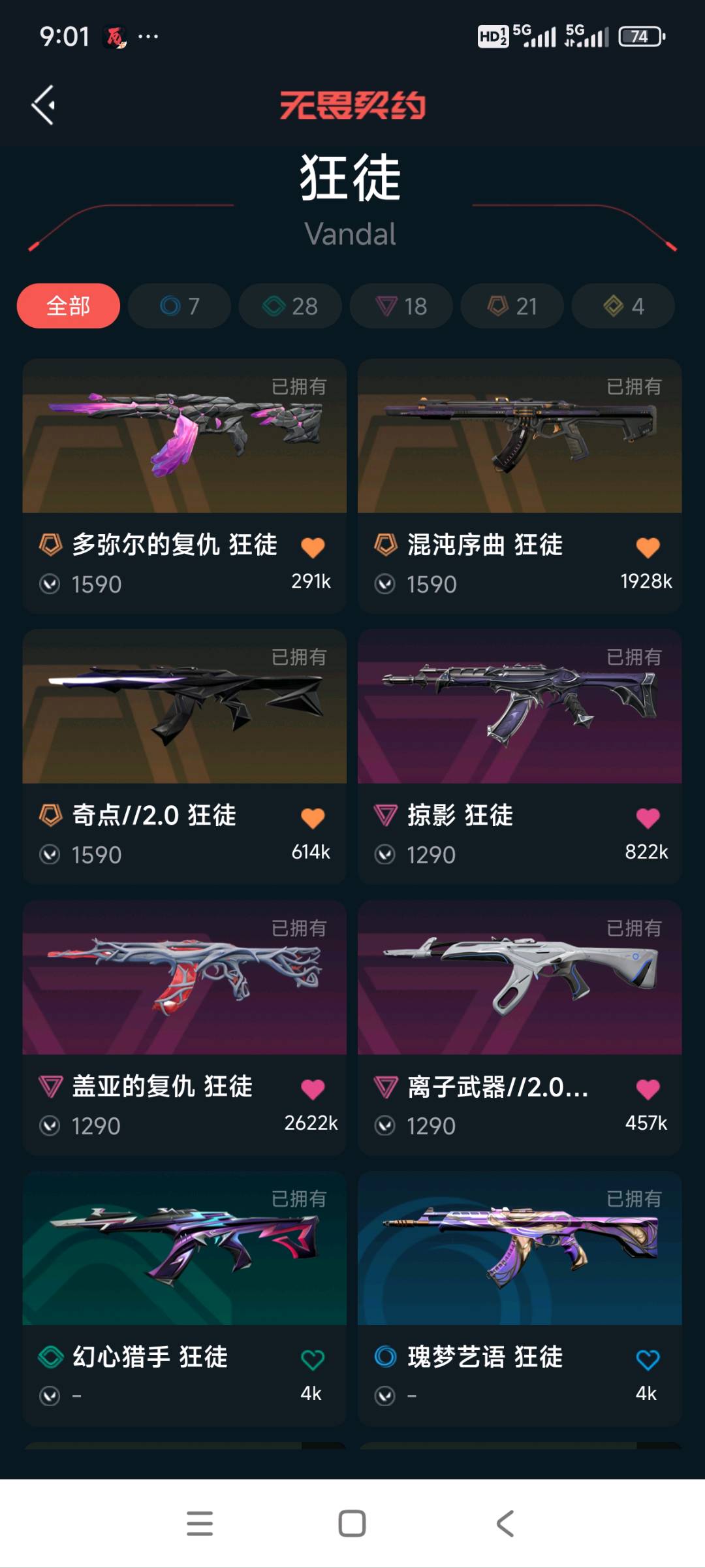Filter by the blue tier showing 7
The image size is (705, 1568).
click(x=180, y=306)
